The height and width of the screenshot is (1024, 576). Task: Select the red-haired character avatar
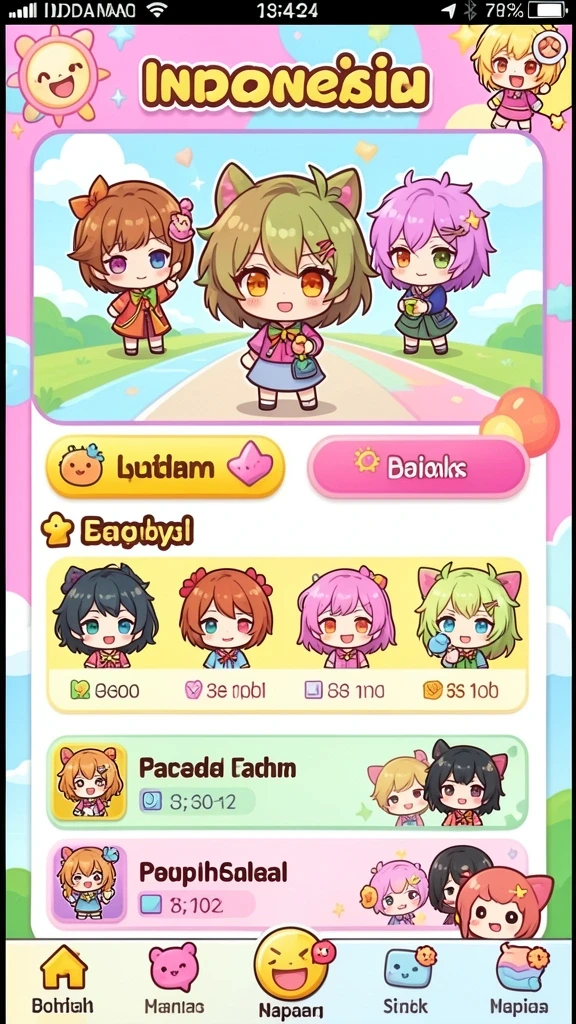[x=226, y=617]
